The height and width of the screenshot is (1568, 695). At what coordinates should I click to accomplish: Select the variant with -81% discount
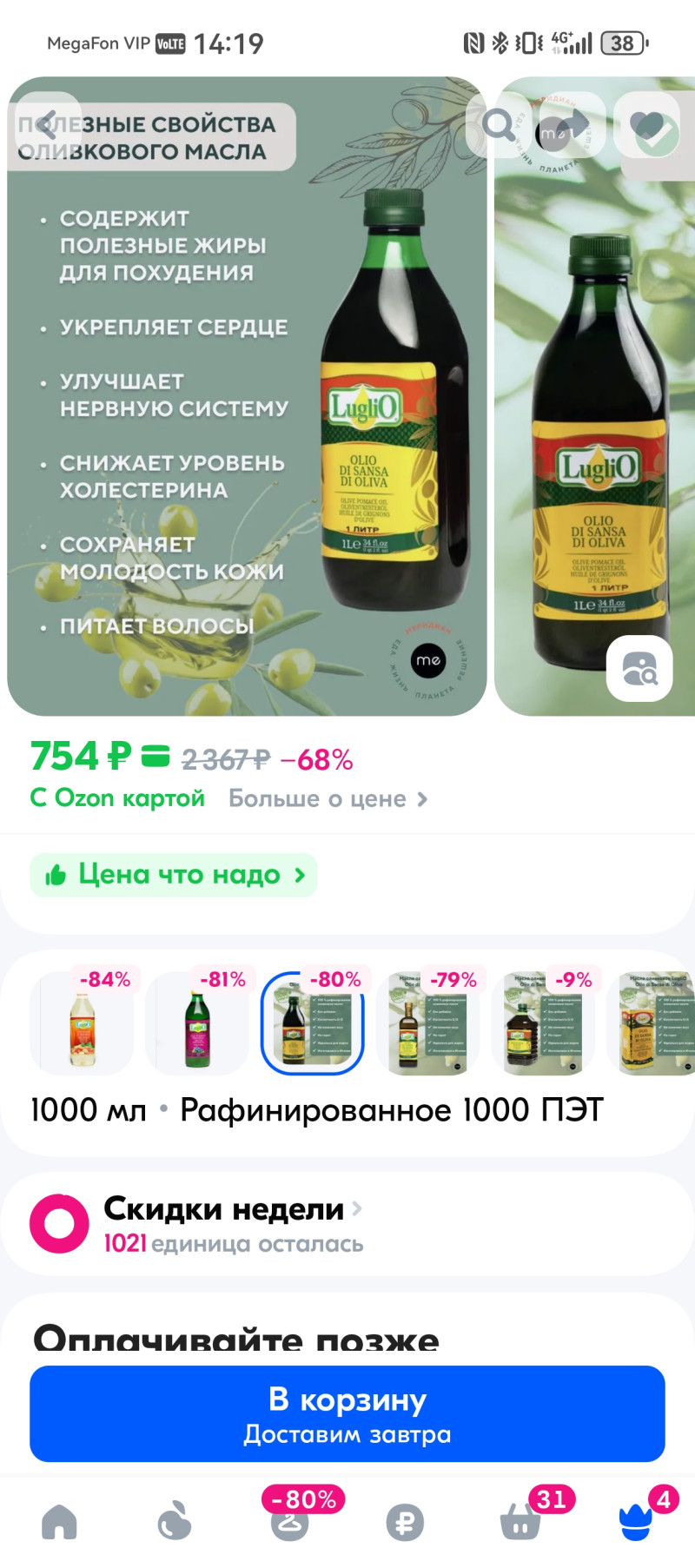(x=197, y=1023)
